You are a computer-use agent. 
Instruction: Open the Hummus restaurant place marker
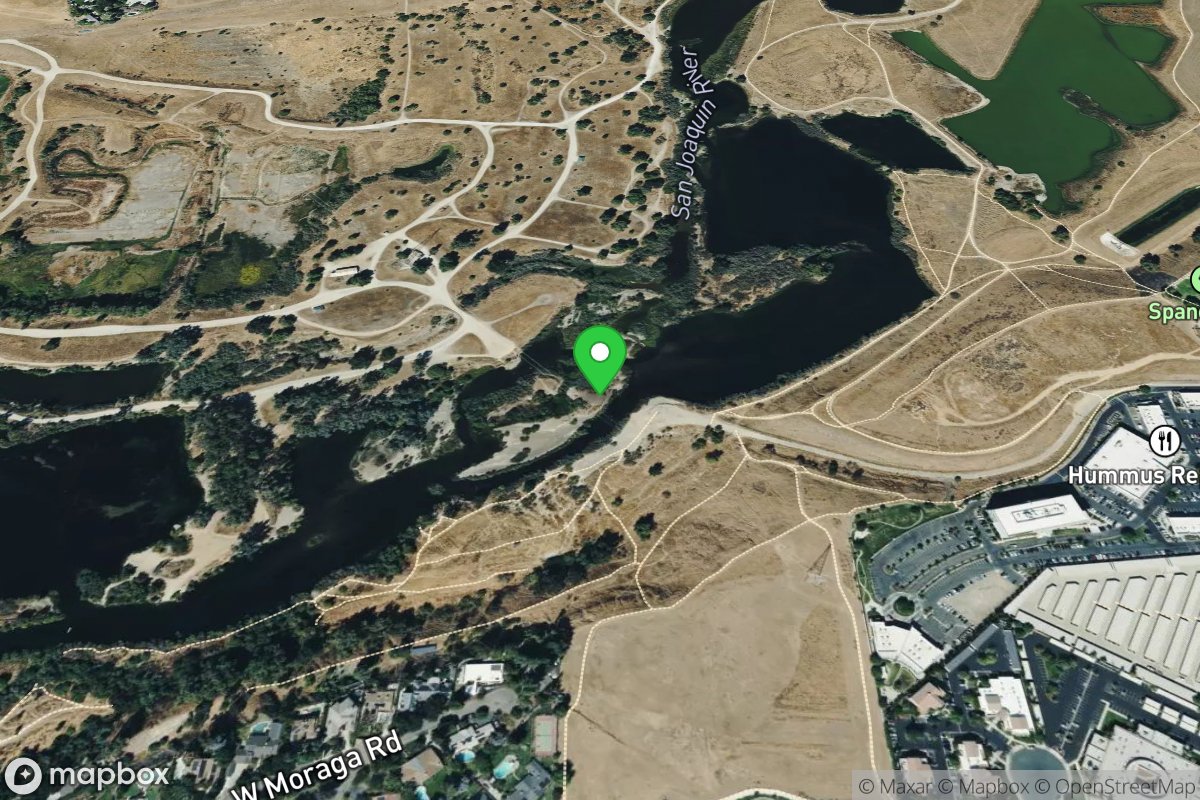(x=1163, y=438)
